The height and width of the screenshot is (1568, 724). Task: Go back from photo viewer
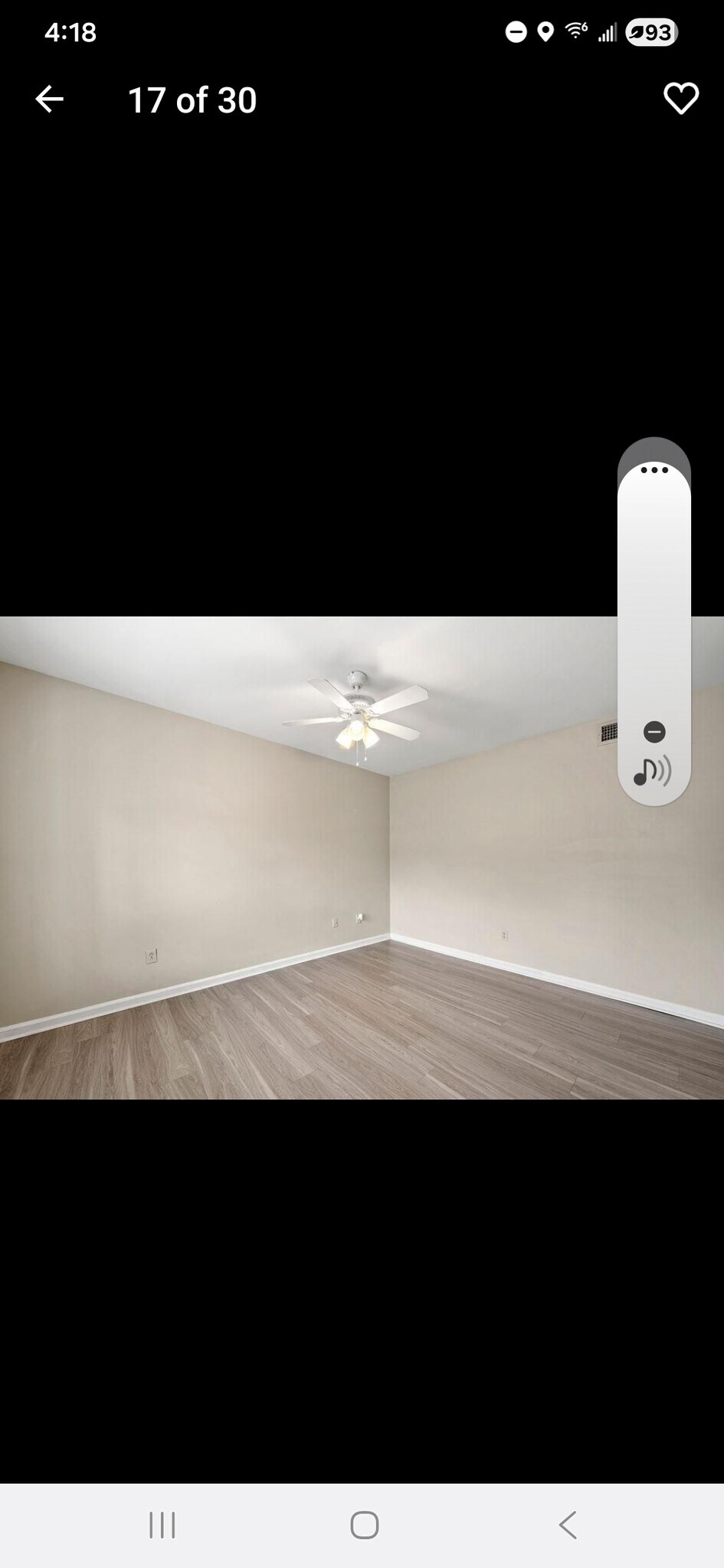click(x=49, y=99)
